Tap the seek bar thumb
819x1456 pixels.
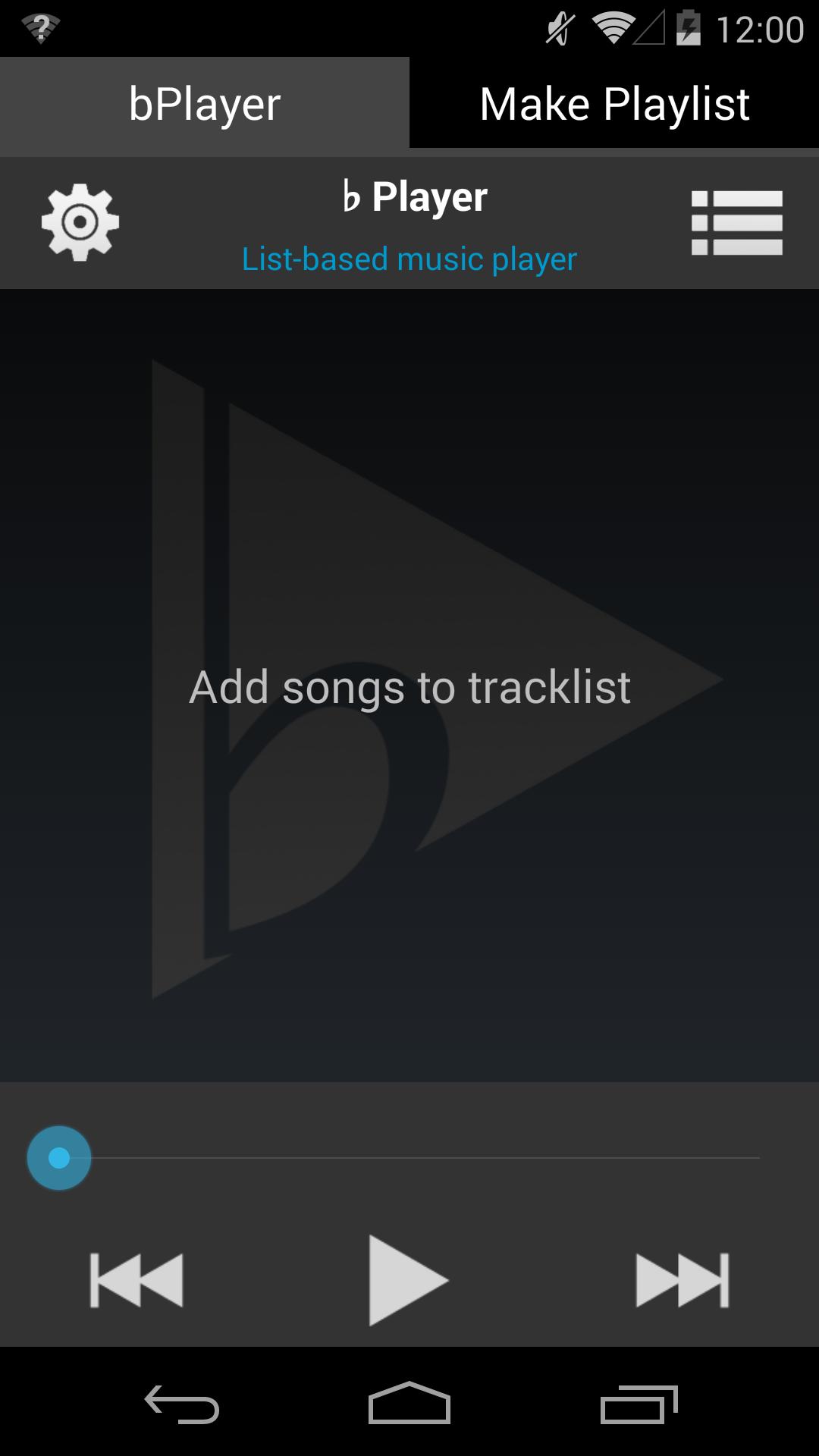click(59, 1158)
